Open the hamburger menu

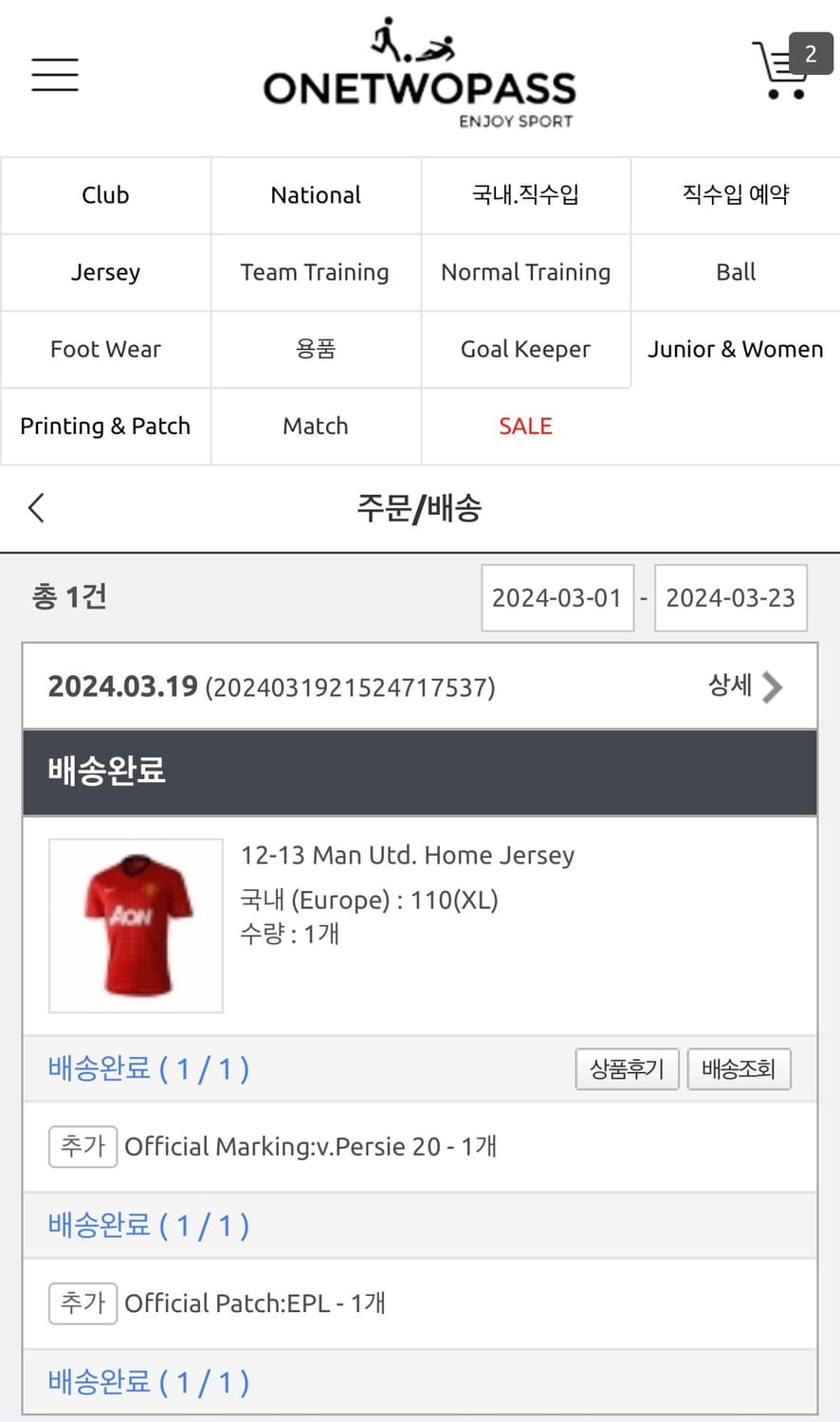click(55, 74)
